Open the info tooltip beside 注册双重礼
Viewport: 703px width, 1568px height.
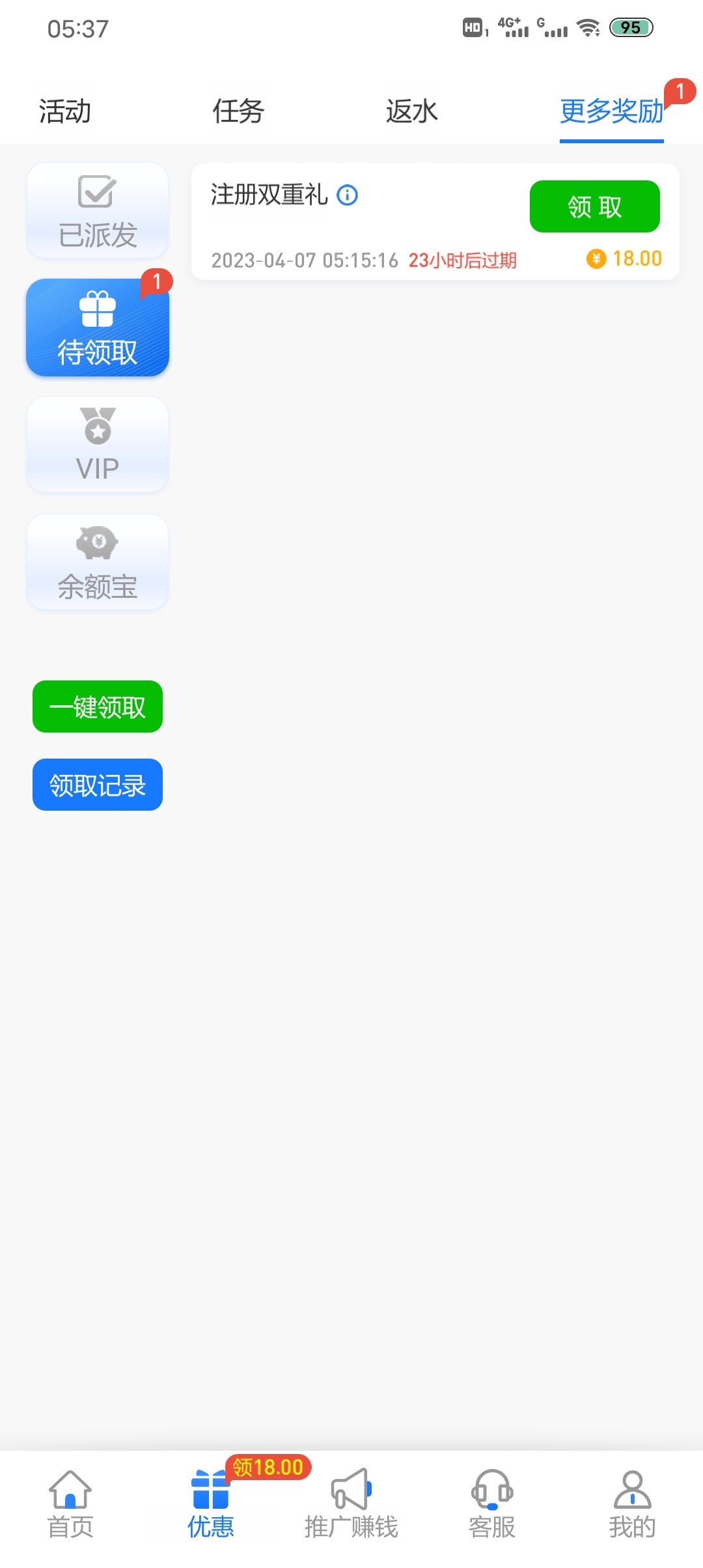[x=348, y=195]
